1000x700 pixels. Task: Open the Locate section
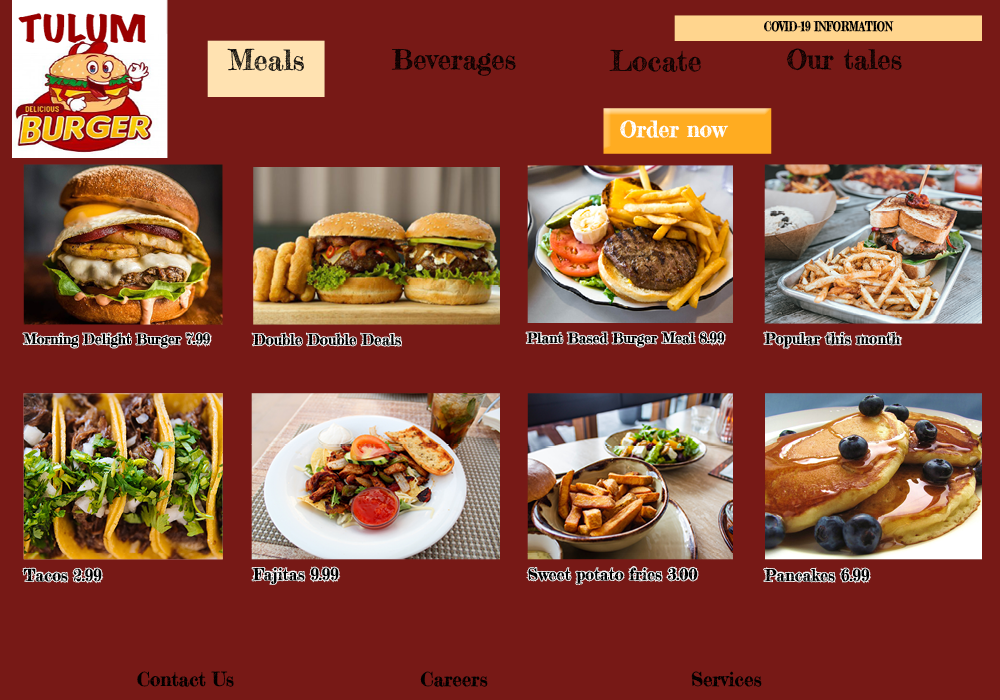[655, 62]
